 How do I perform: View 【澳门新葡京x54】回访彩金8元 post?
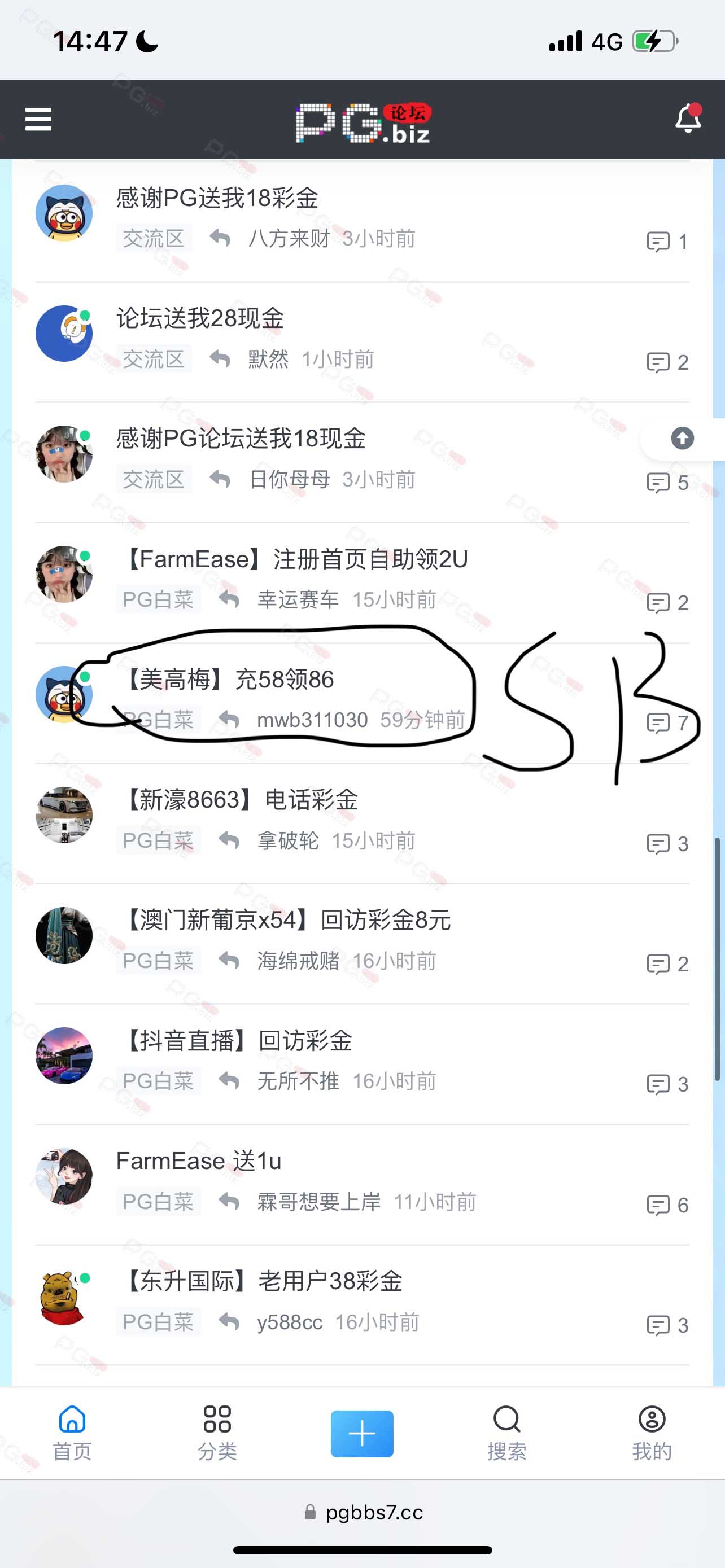coord(285,919)
